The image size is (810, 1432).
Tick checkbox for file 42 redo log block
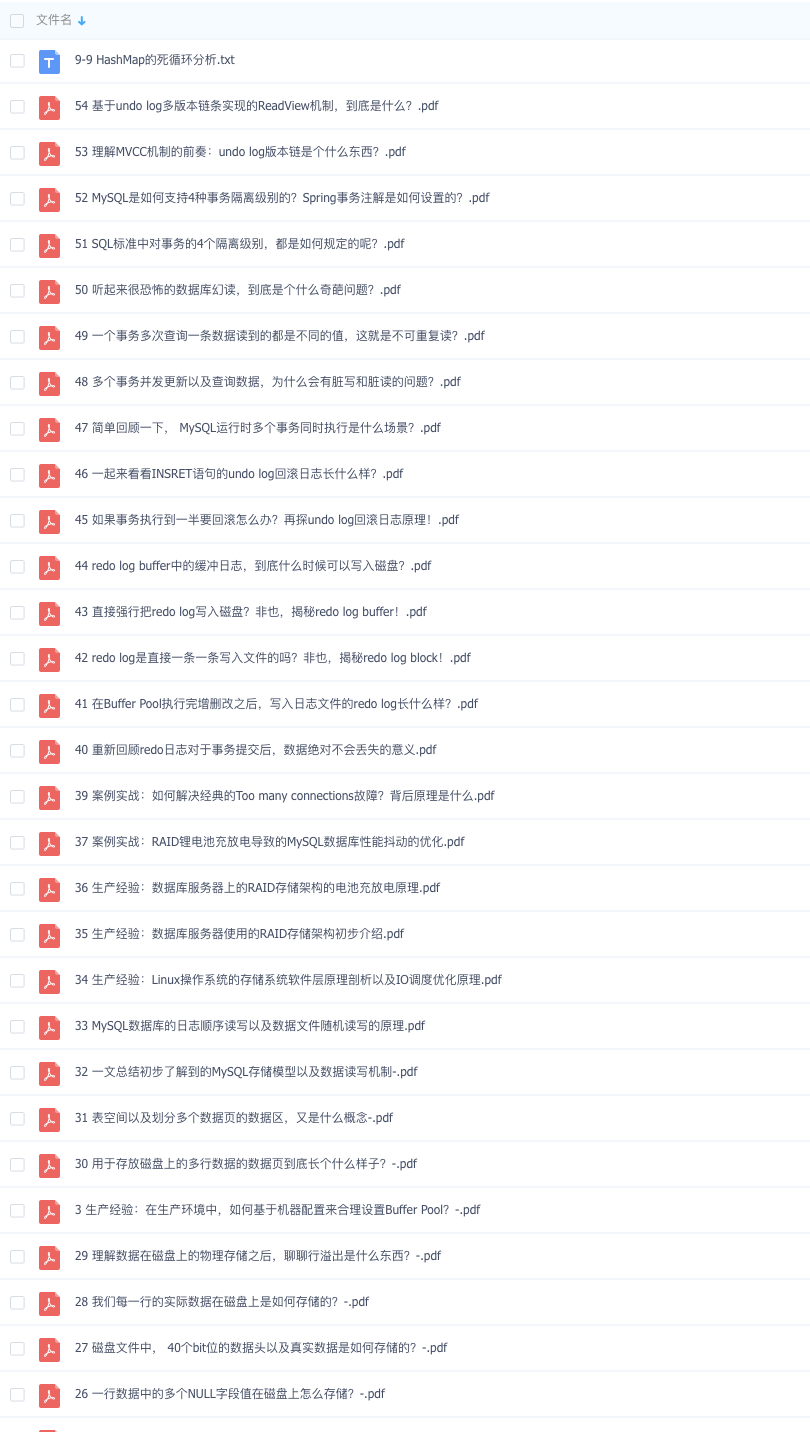17,658
